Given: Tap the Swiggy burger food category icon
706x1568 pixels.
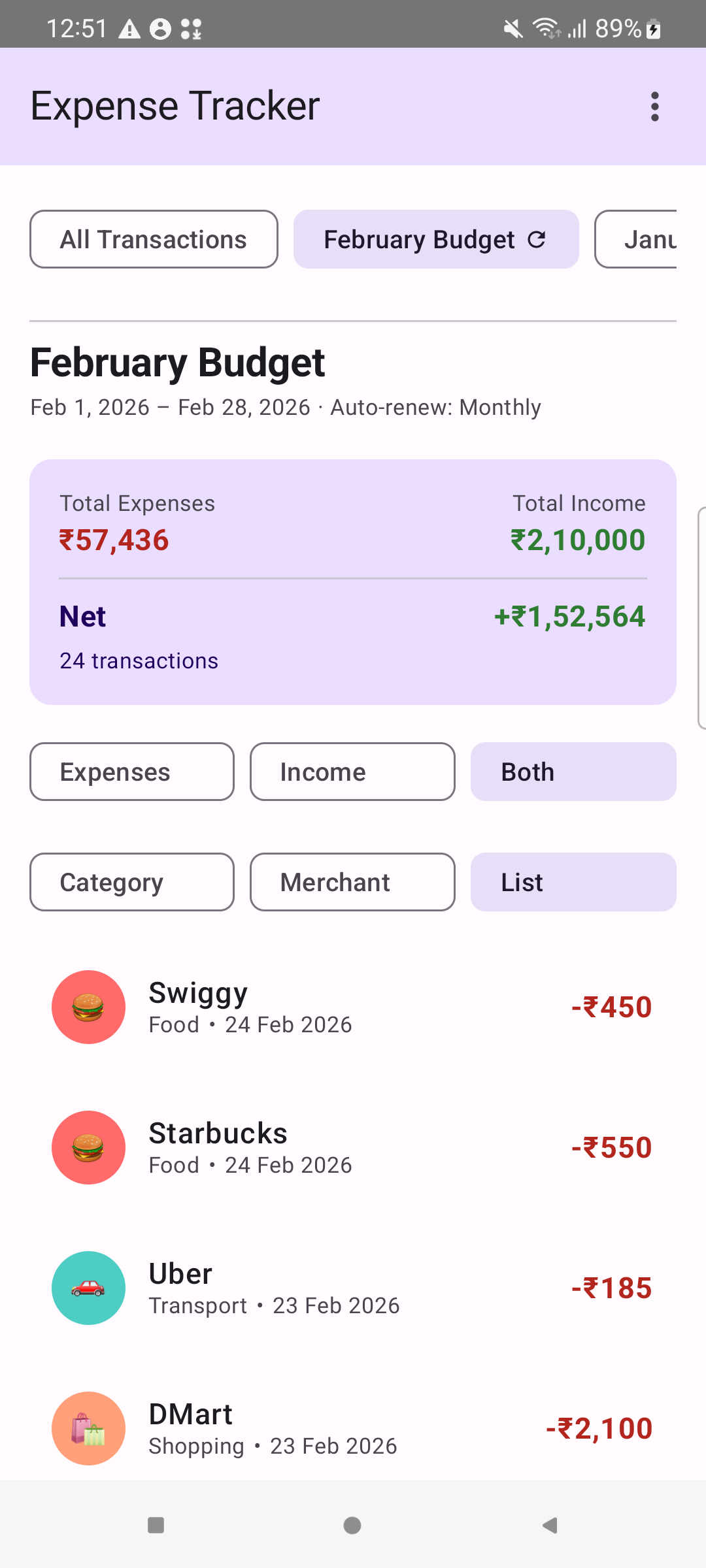Looking at the screenshot, I should (x=88, y=1007).
